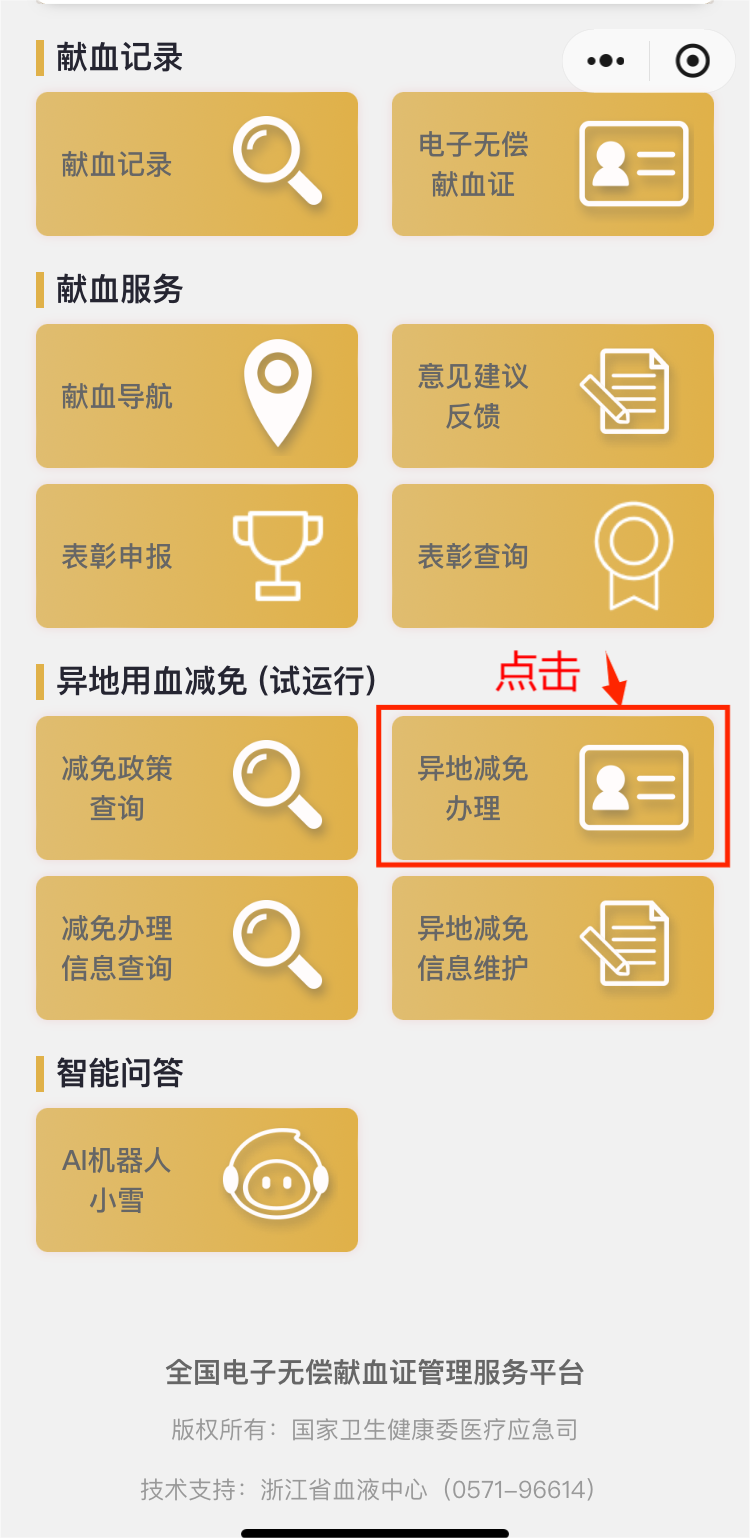Viewport: 750px width, 1538px height.
Task: Tap 异地减免办理 card
Action: 552,788
